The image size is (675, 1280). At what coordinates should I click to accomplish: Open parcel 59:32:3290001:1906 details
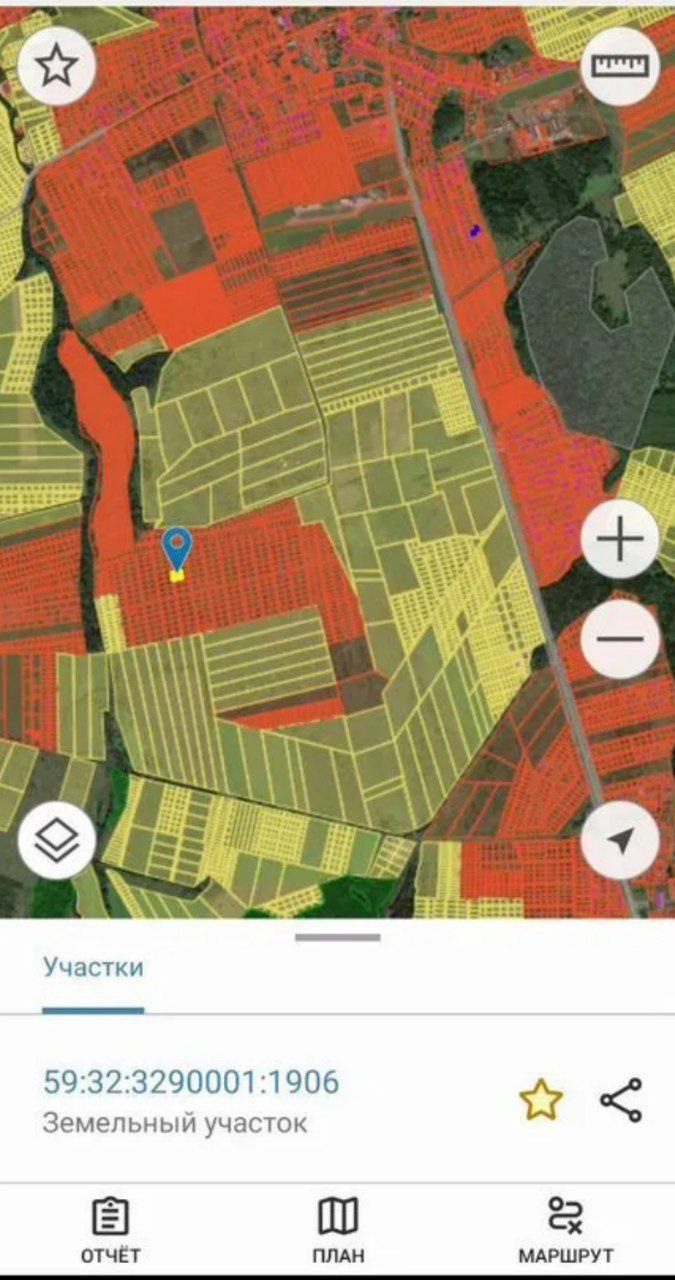(x=191, y=1082)
